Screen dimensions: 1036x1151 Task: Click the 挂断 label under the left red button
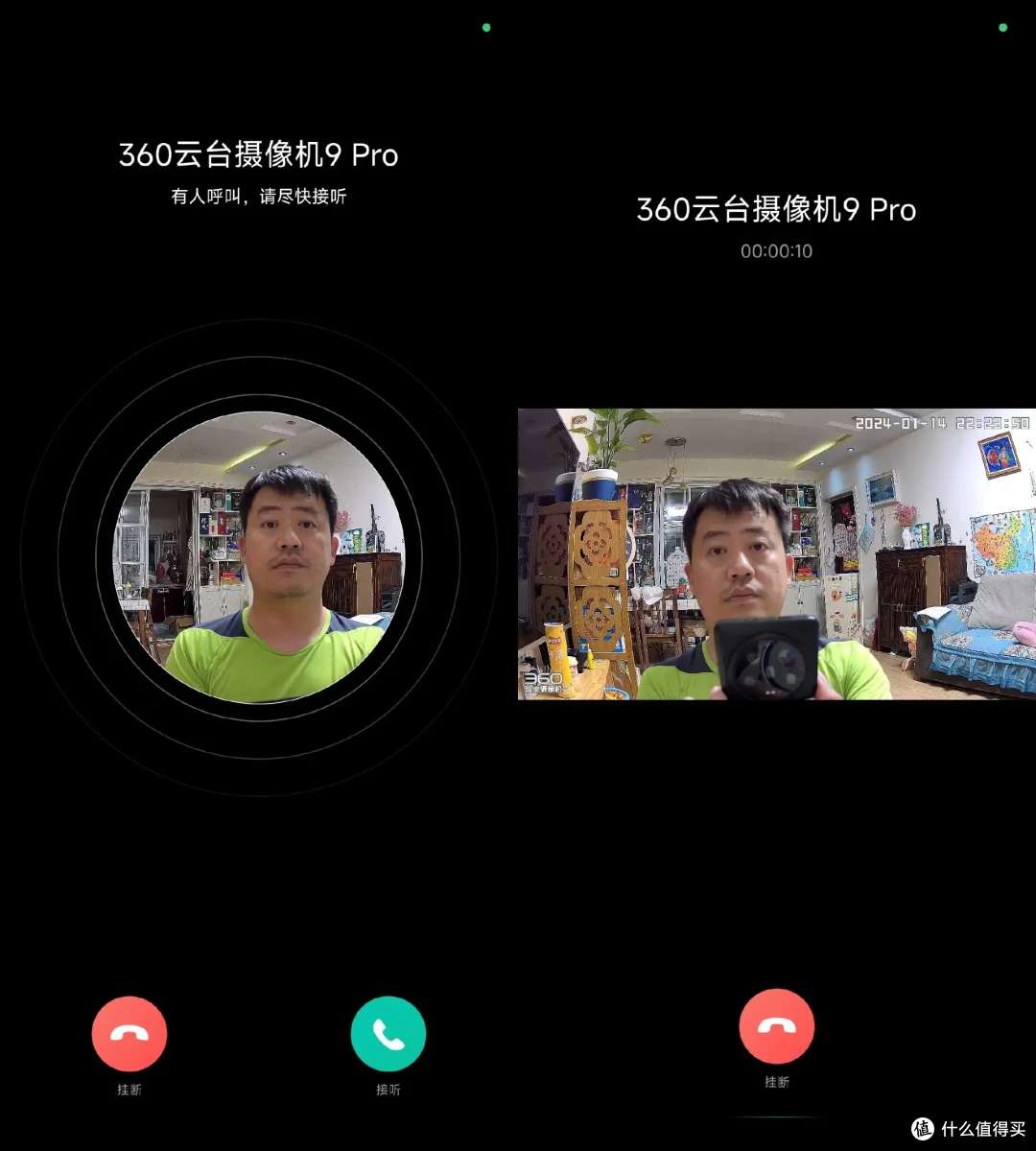(129, 1090)
